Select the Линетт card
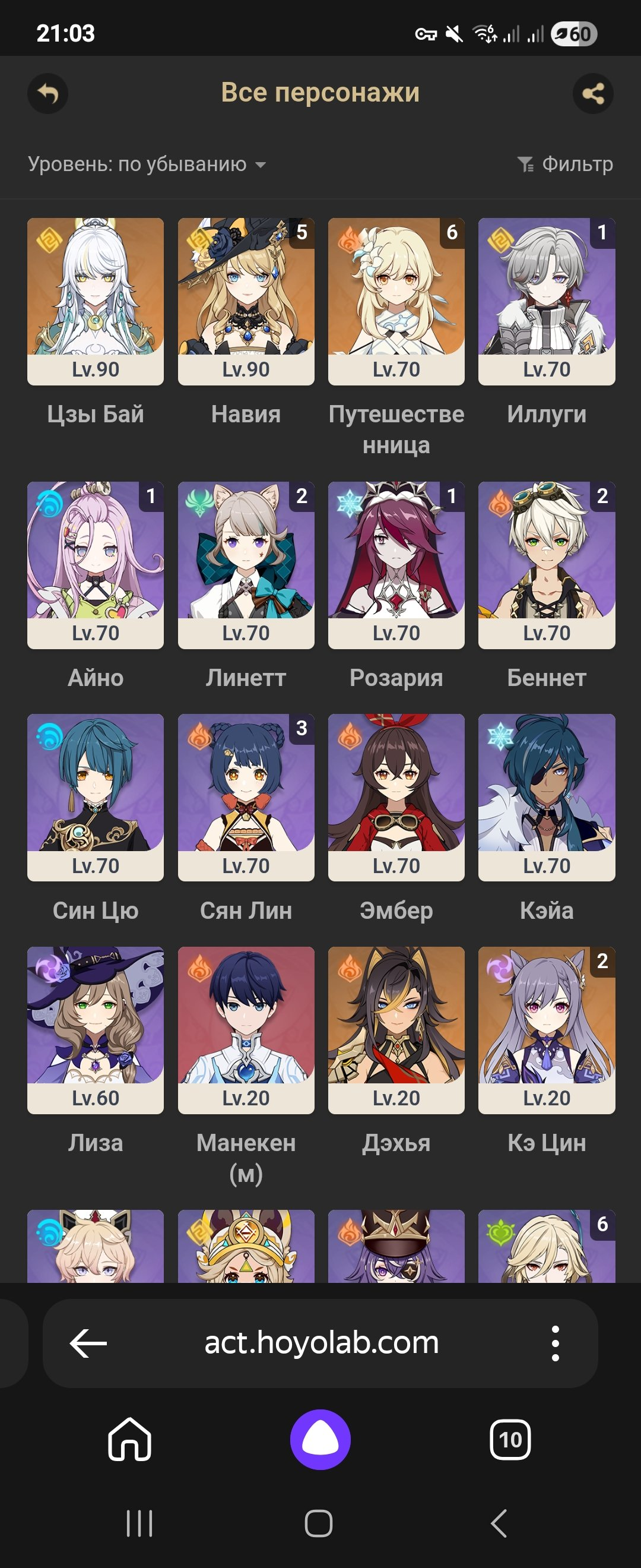Screen dimensions: 641x1568 (x=246, y=565)
